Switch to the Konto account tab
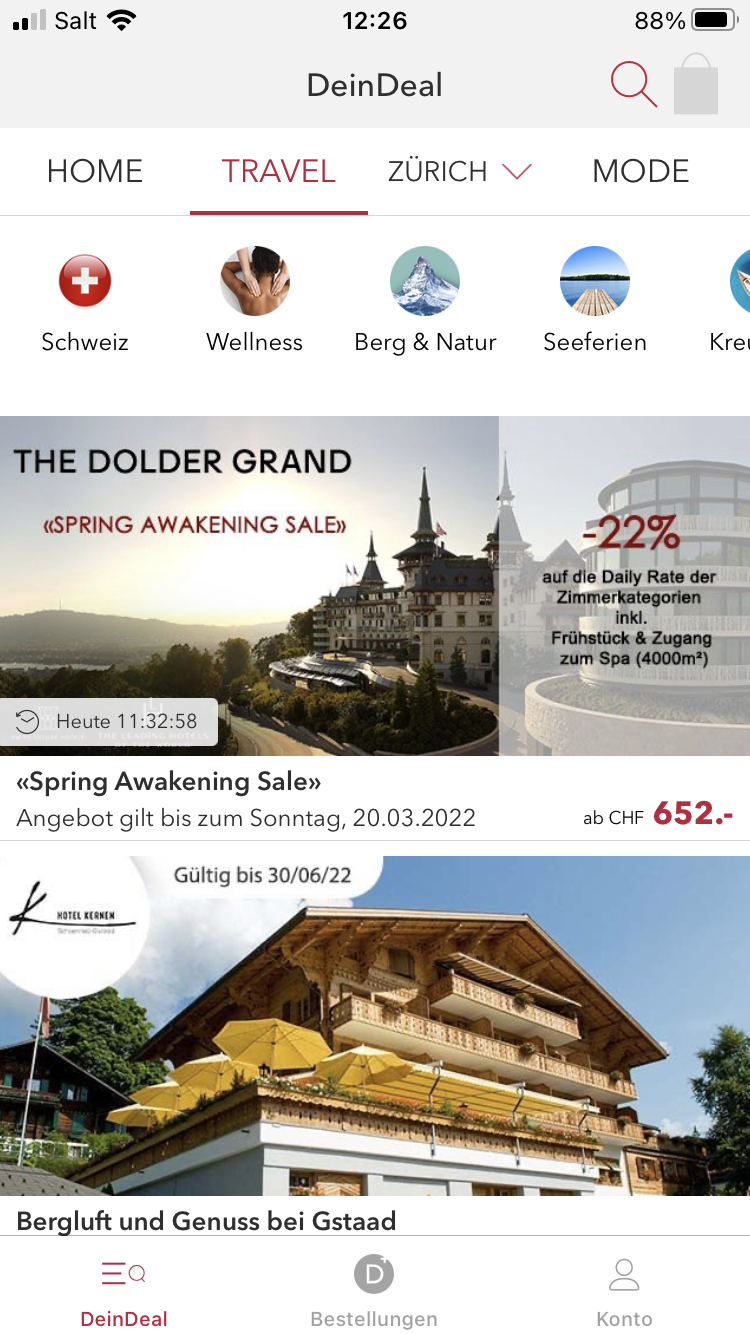750x1334 pixels. click(x=624, y=1291)
